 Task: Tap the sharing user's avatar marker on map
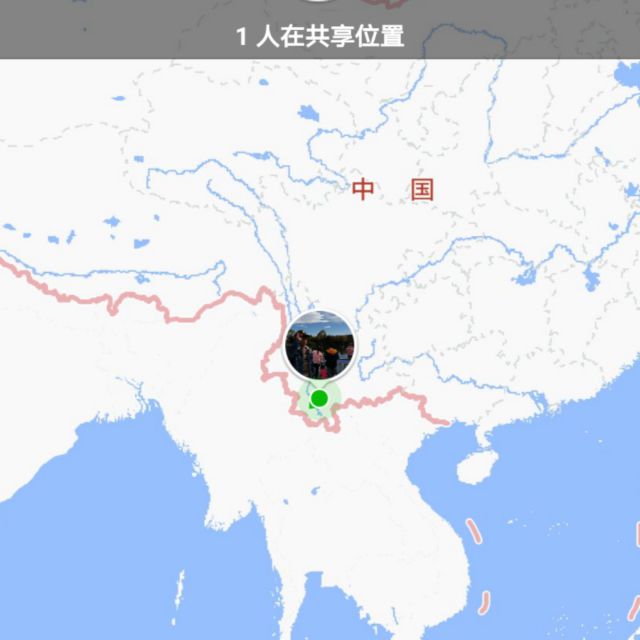coord(319,344)
